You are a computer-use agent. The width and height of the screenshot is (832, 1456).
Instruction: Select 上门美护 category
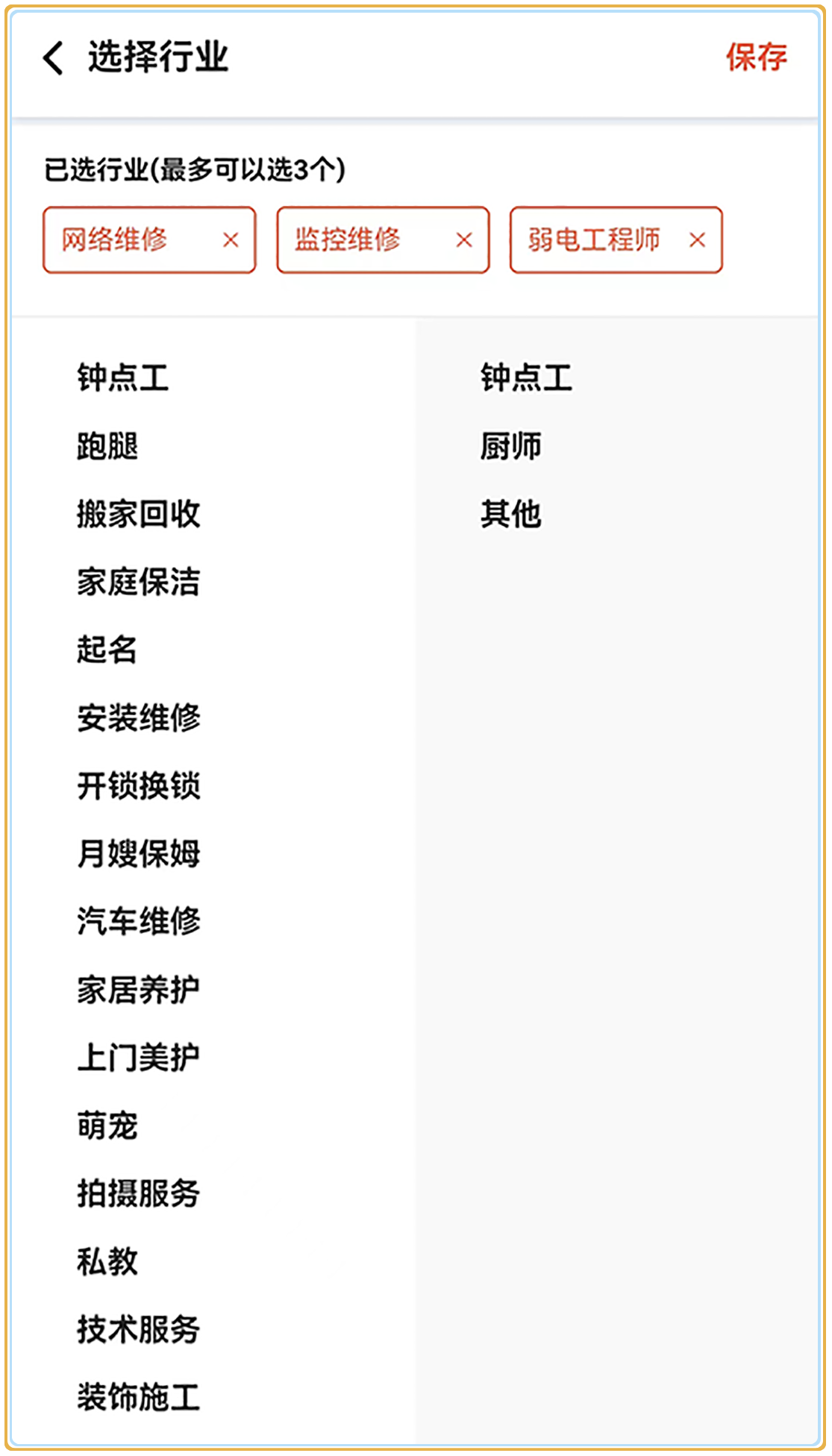tap(138, 1058)
